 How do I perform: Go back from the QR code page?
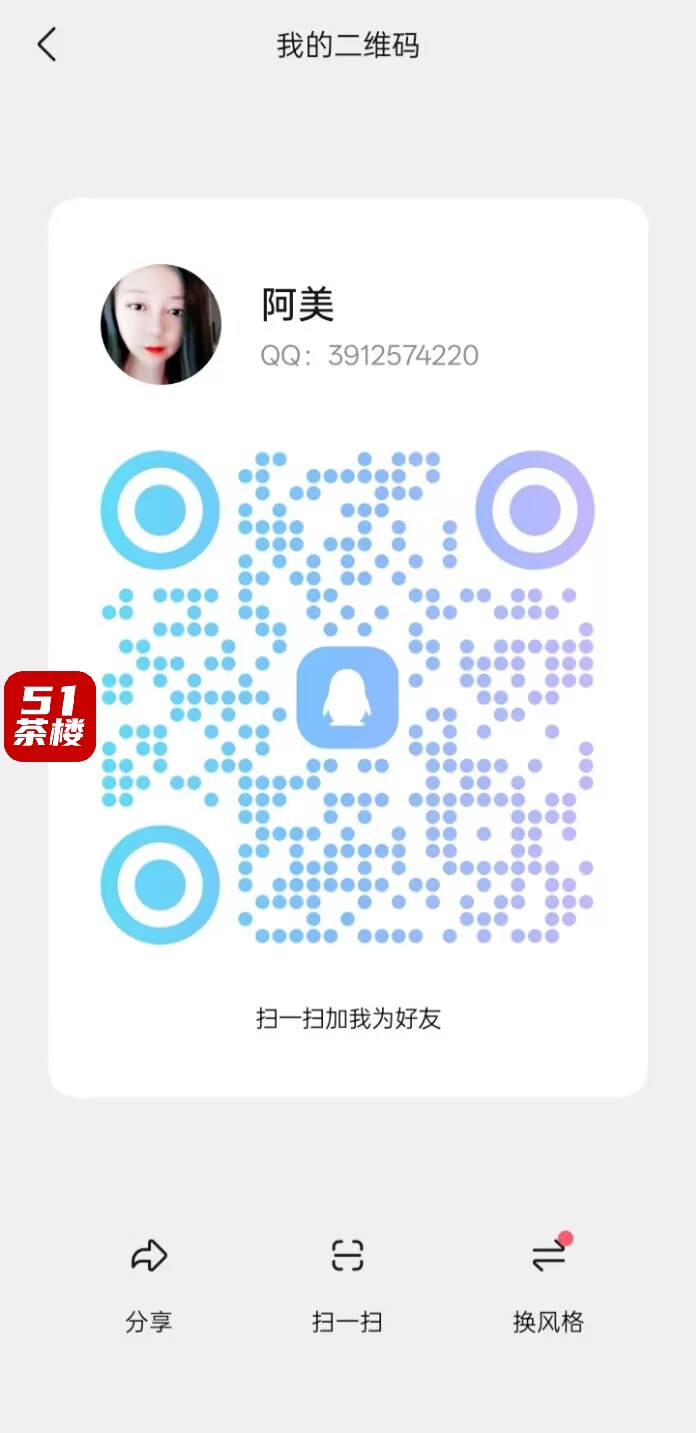point(47,45)
